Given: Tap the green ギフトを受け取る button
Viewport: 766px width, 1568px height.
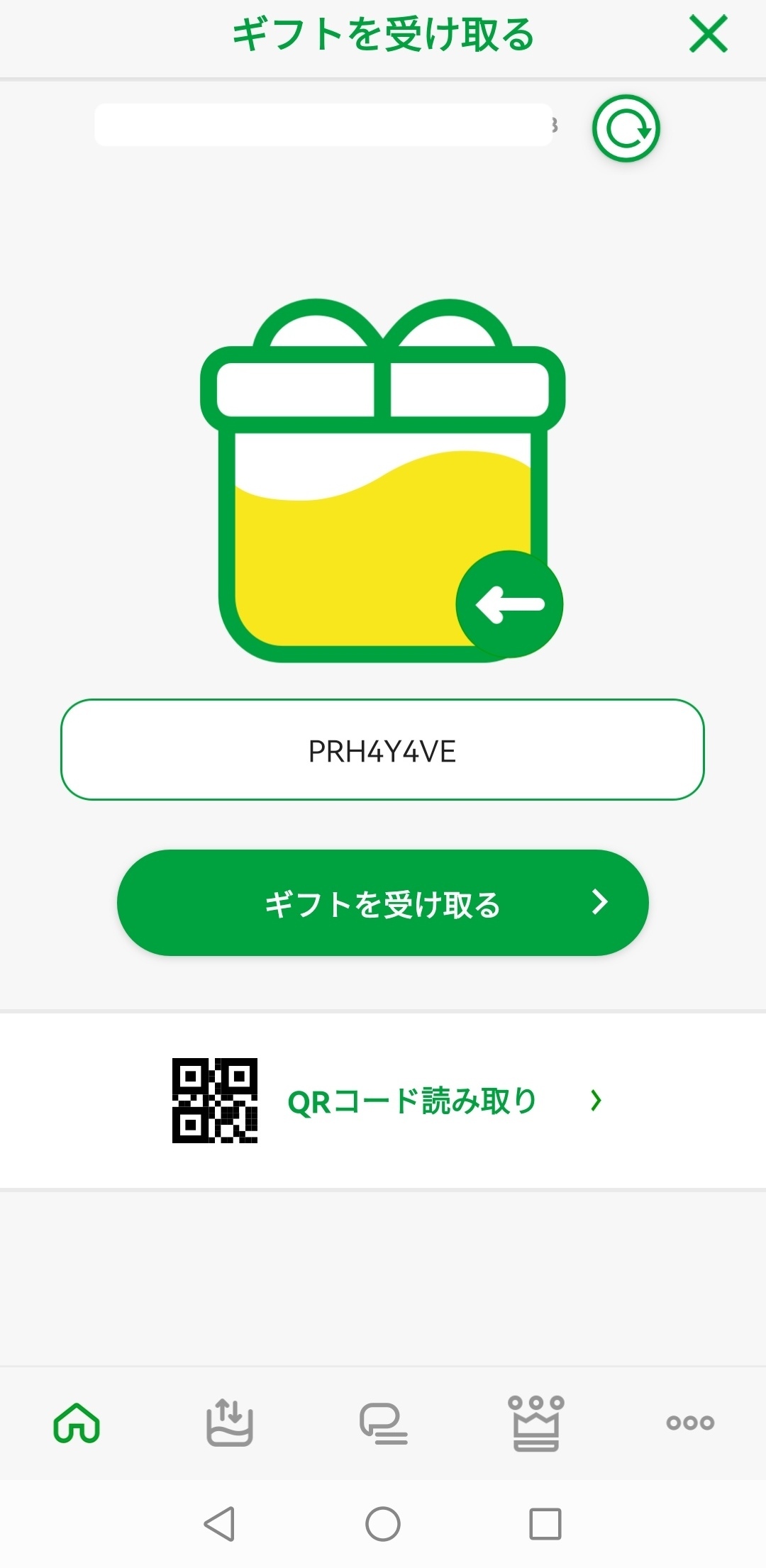Looking at the screenshot, I should [x=382, y=903].
